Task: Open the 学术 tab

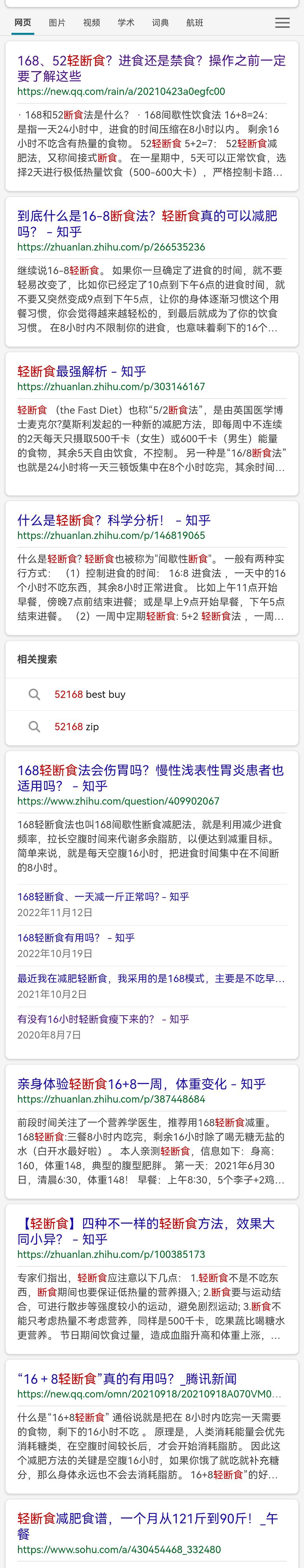Action: coord(126,22)
